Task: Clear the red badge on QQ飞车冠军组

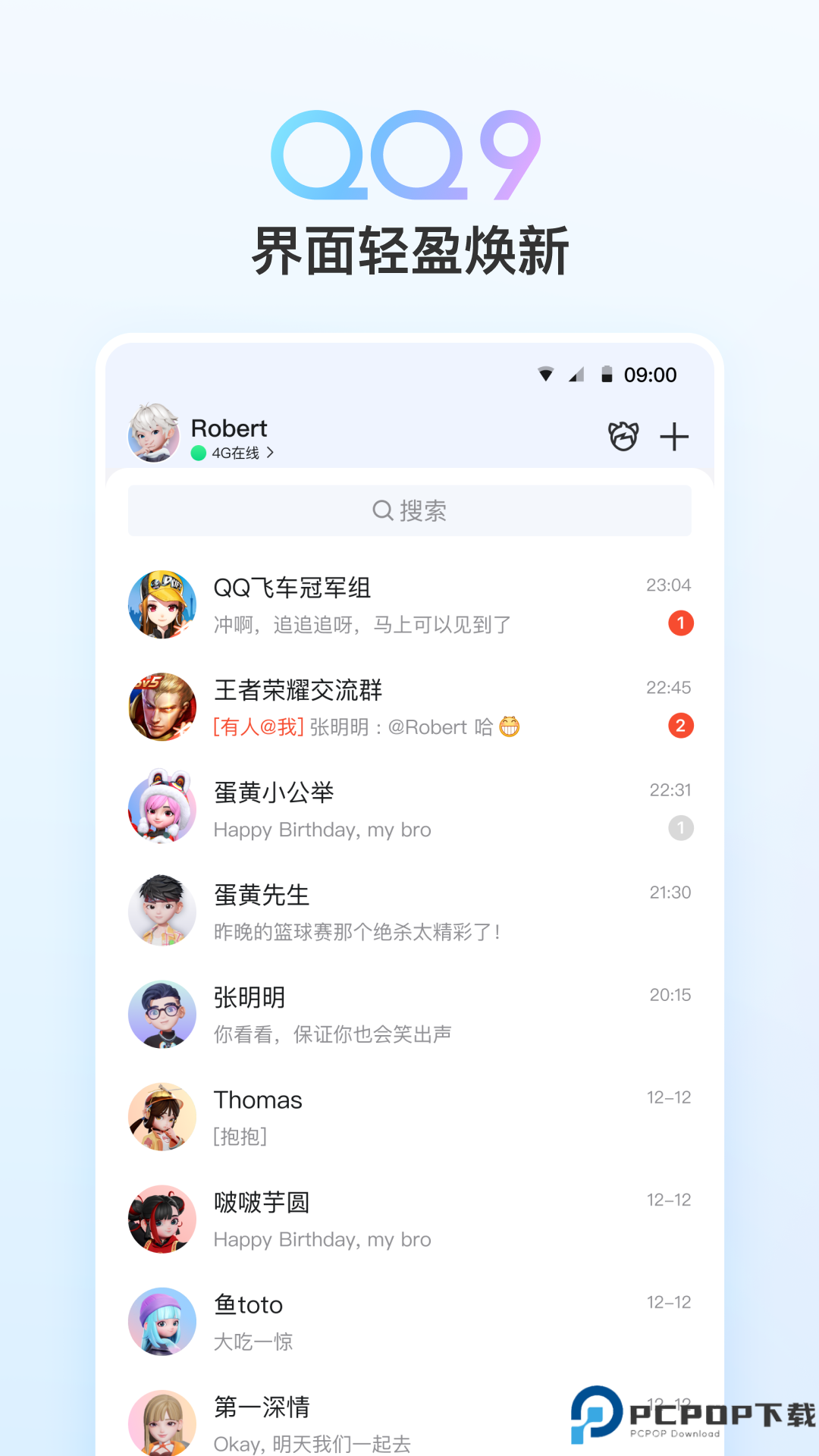Action: click(x=680, y=623)
